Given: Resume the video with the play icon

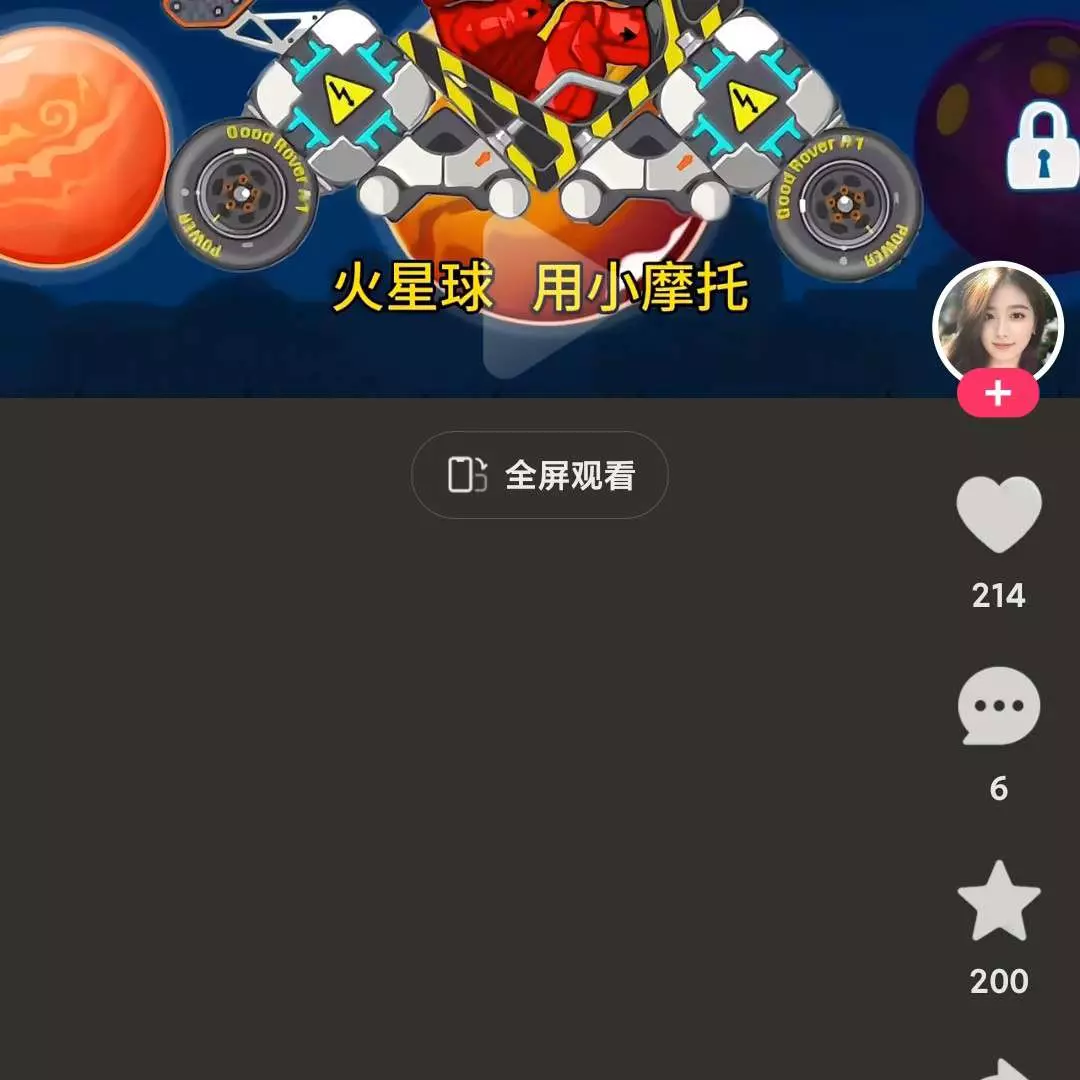Looking at the screenshot, I should tap(530, 300).
